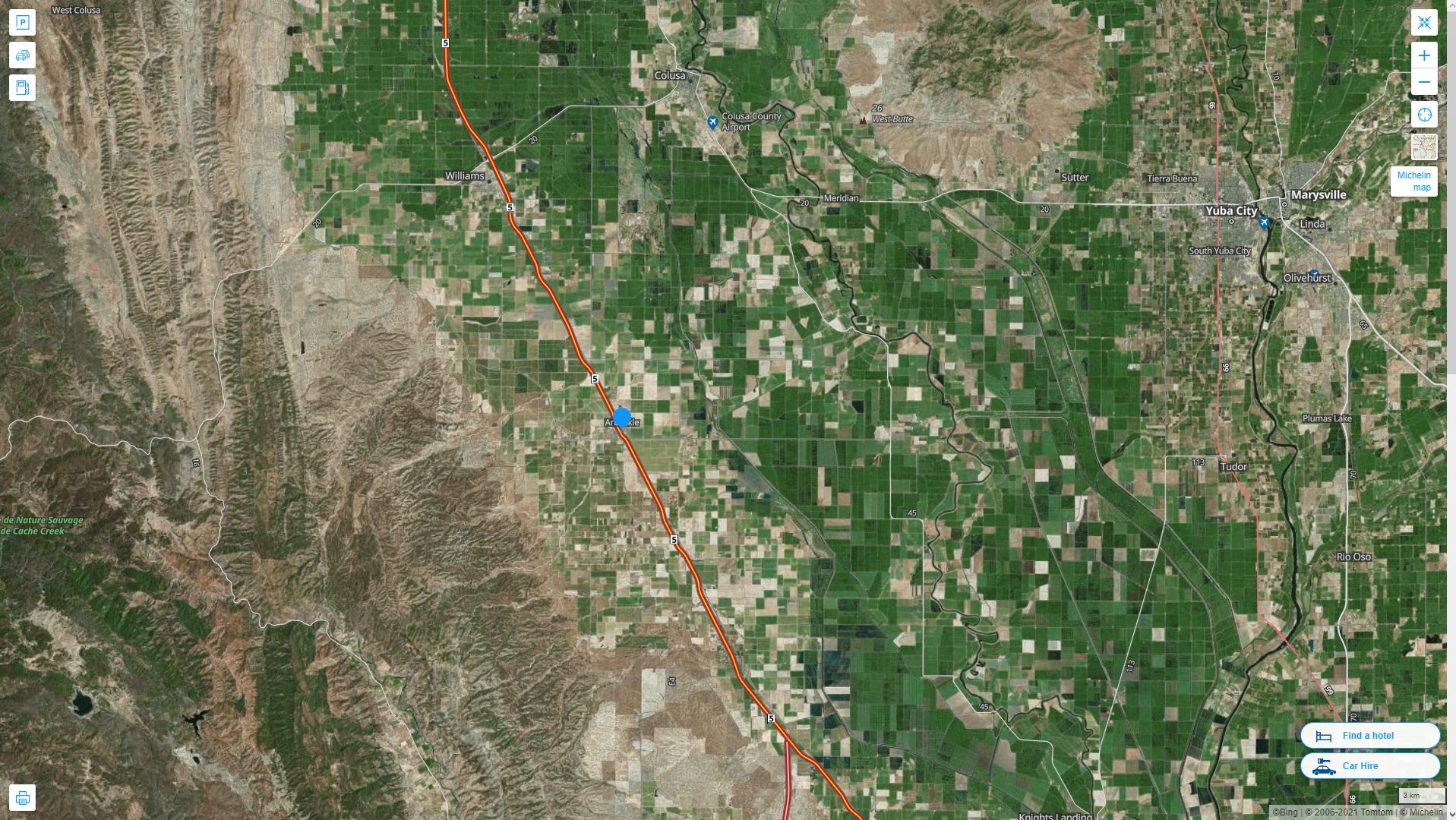Zoom in with the plus button
The height and width of the screenshot is (820, 1456).
tap(1424, 55)
